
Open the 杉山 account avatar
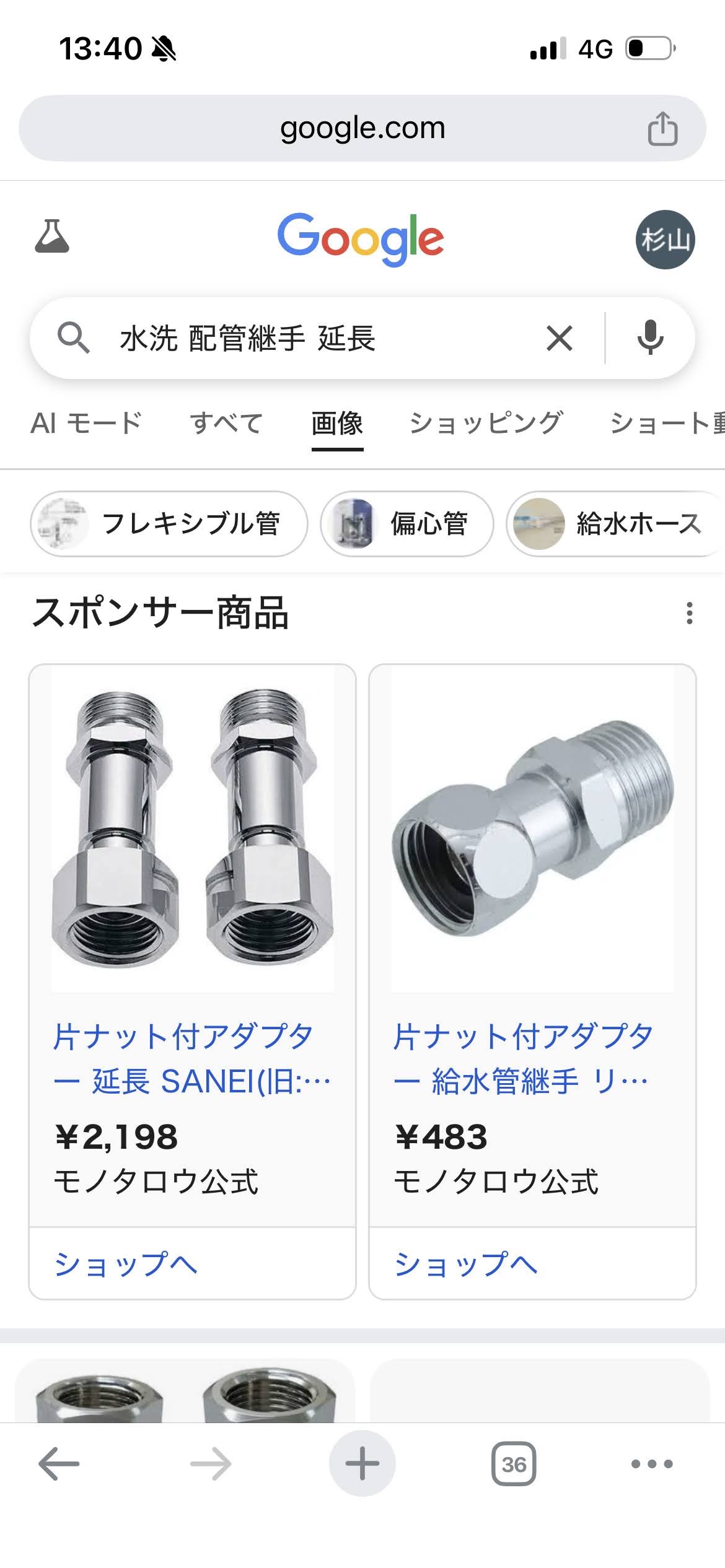665,239
